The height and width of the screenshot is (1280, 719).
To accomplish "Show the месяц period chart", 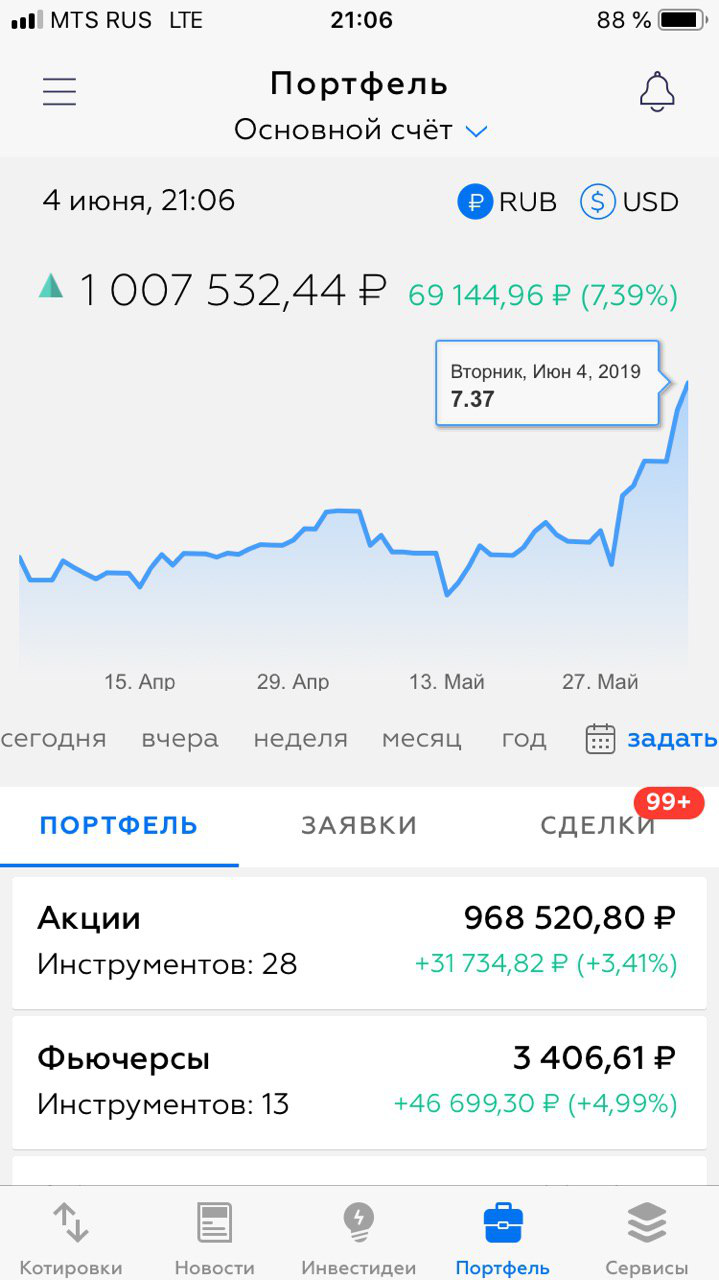I will 421,739.
